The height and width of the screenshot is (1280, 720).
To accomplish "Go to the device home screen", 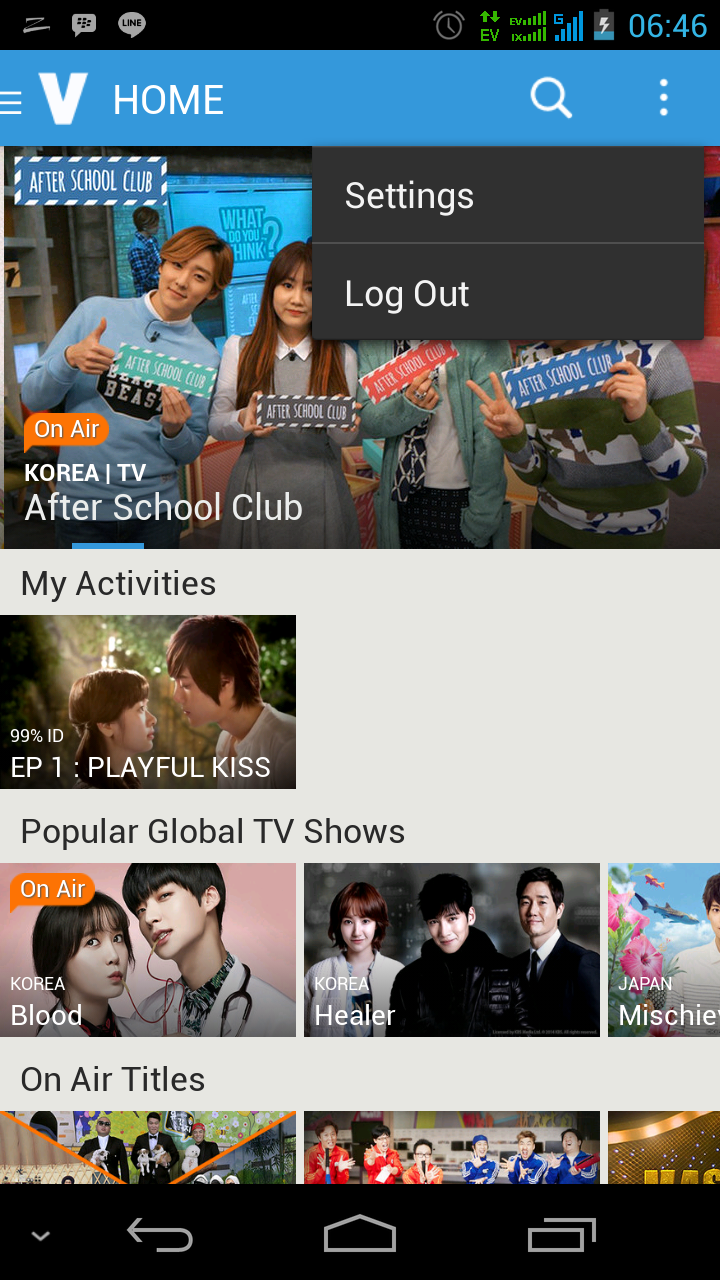I will 360,1236.
